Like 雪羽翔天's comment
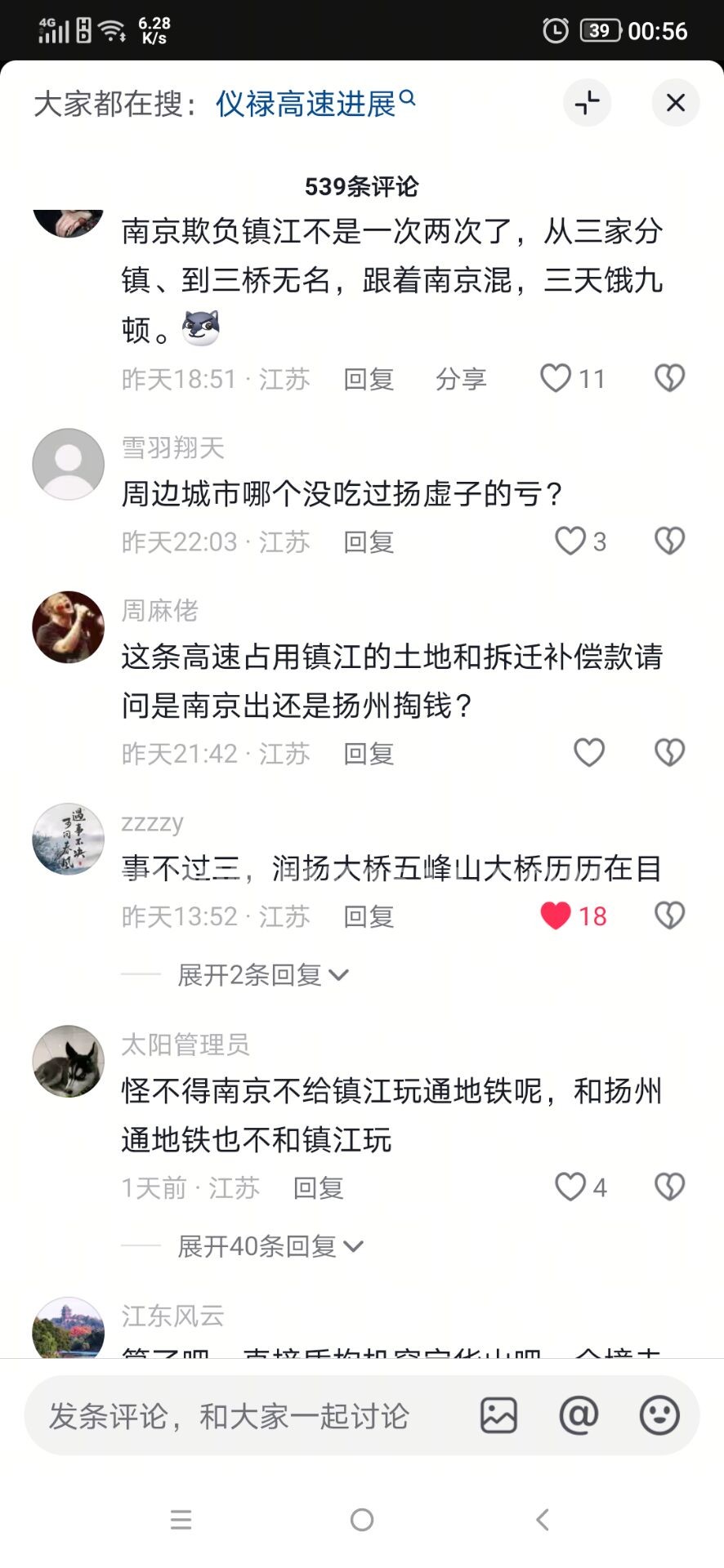Image resolution: width=724 pixels, height=1568 pixels. coord(580,541)
